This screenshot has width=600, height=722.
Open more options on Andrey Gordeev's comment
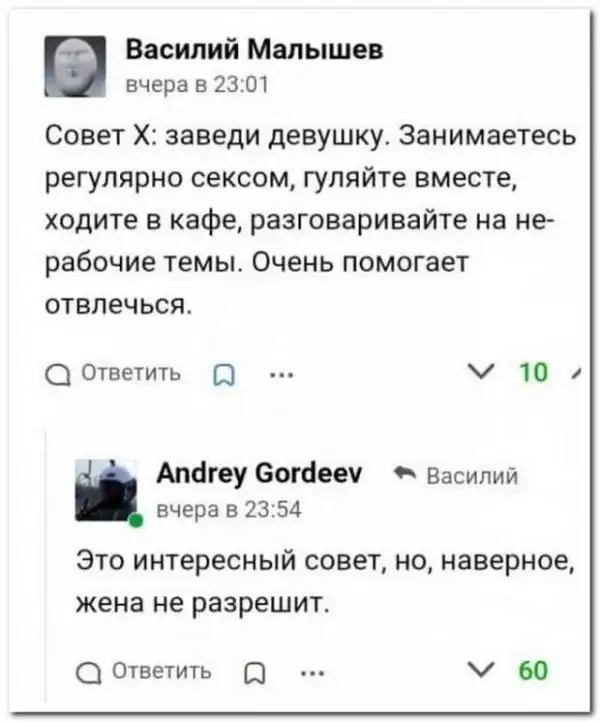pos(313,670)
